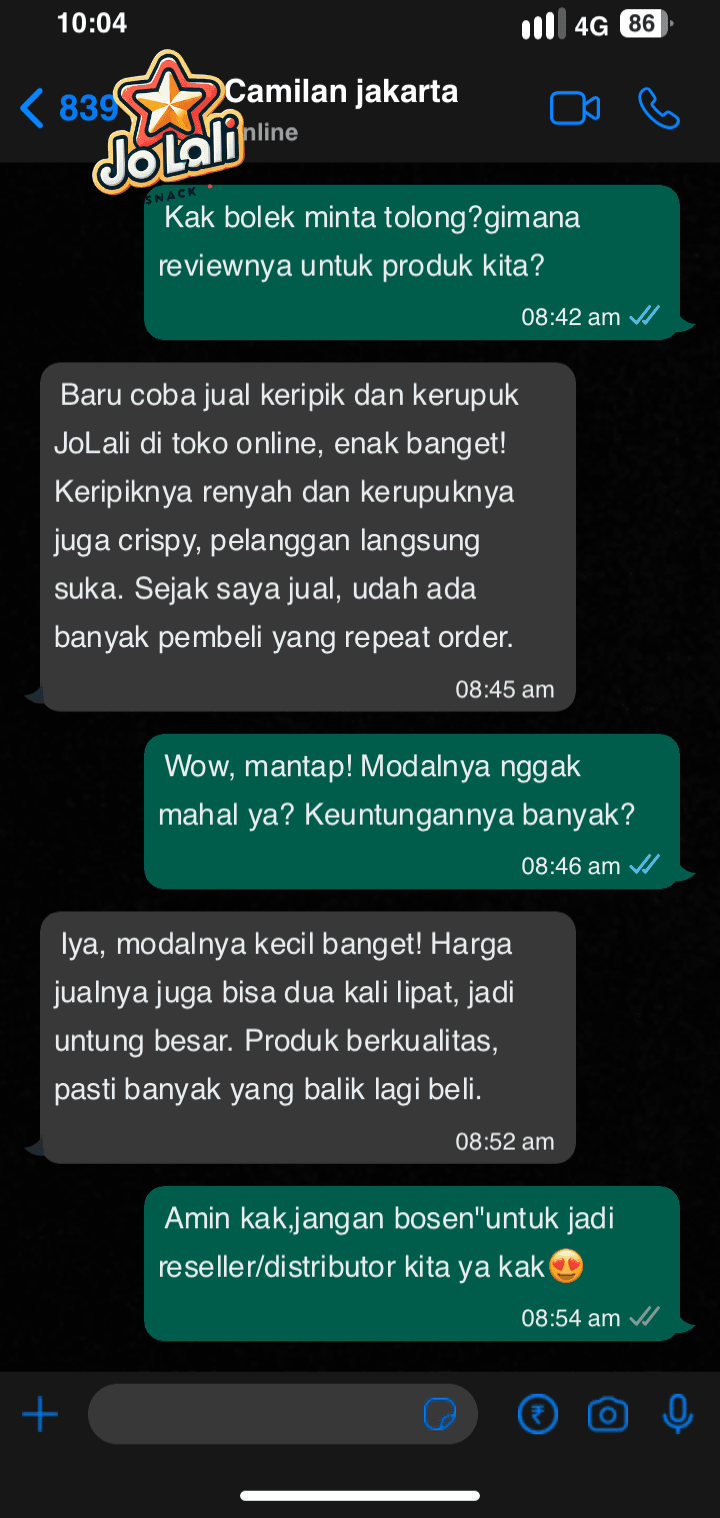Open the sticker picker in message field

[440, 1414]
